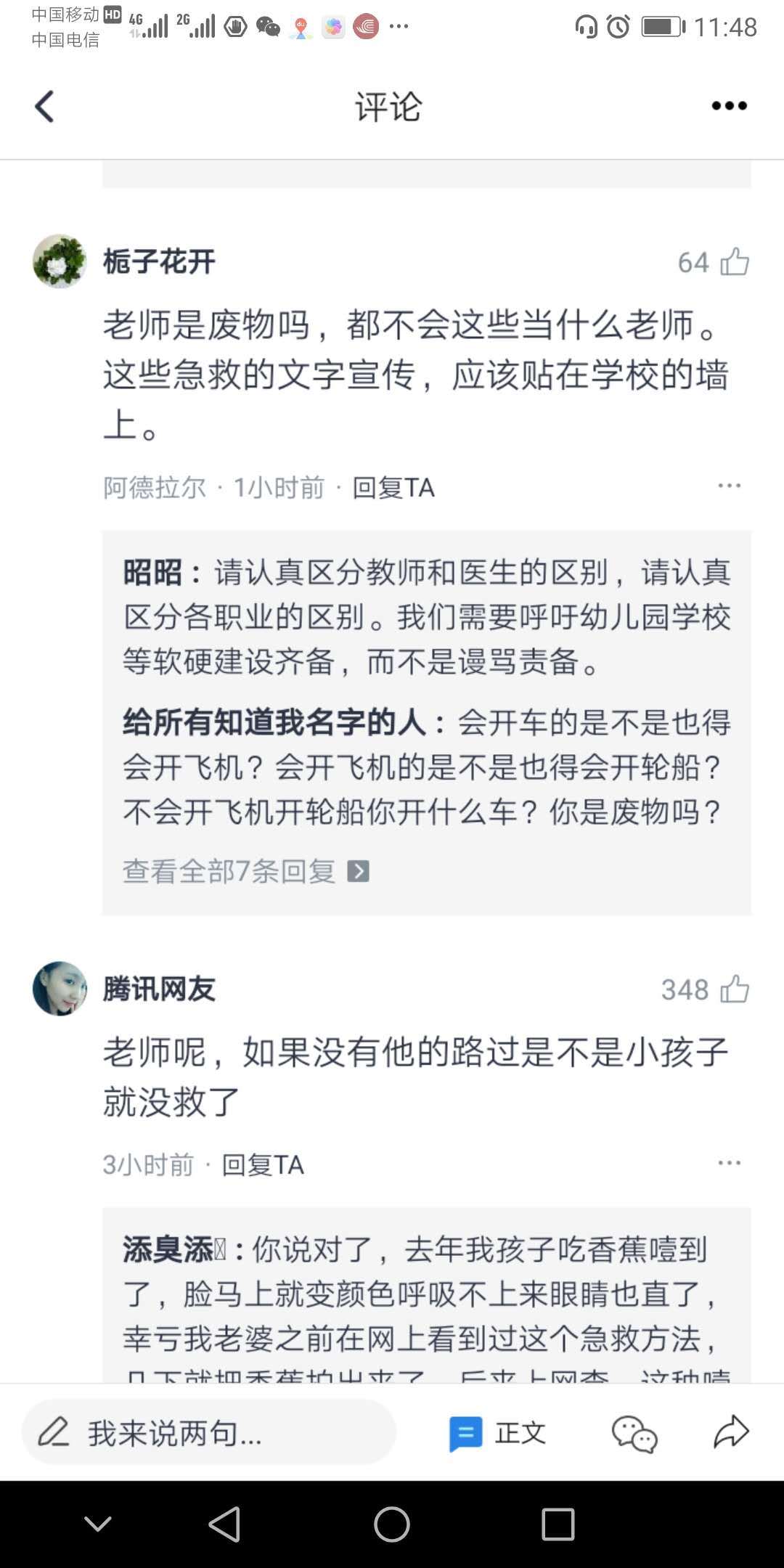Share to WeChat via the bottom bar icon
784x1568 pixels.
pyautogui.click(x=634, y=1433)
